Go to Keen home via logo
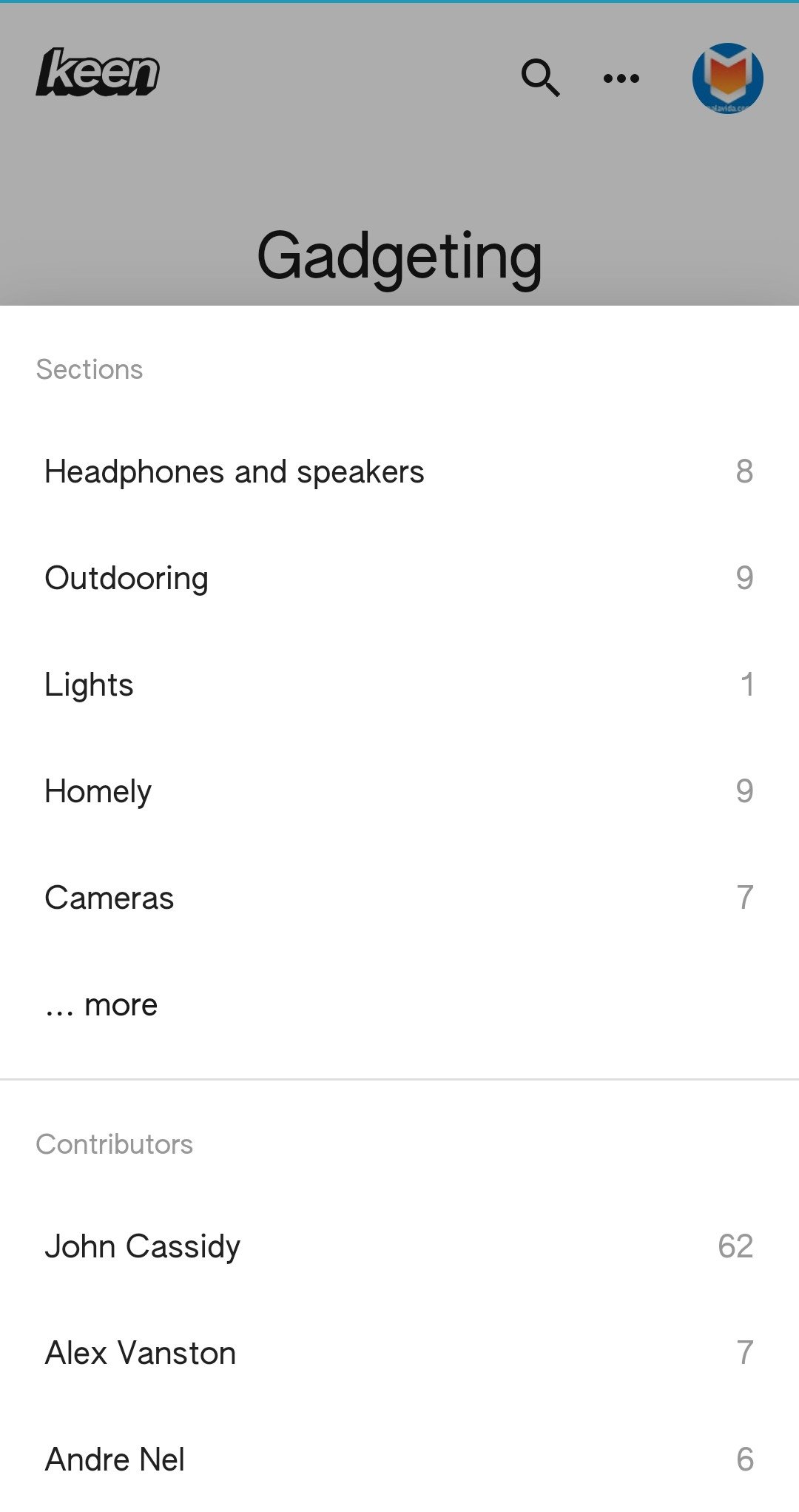 (98, 73)
